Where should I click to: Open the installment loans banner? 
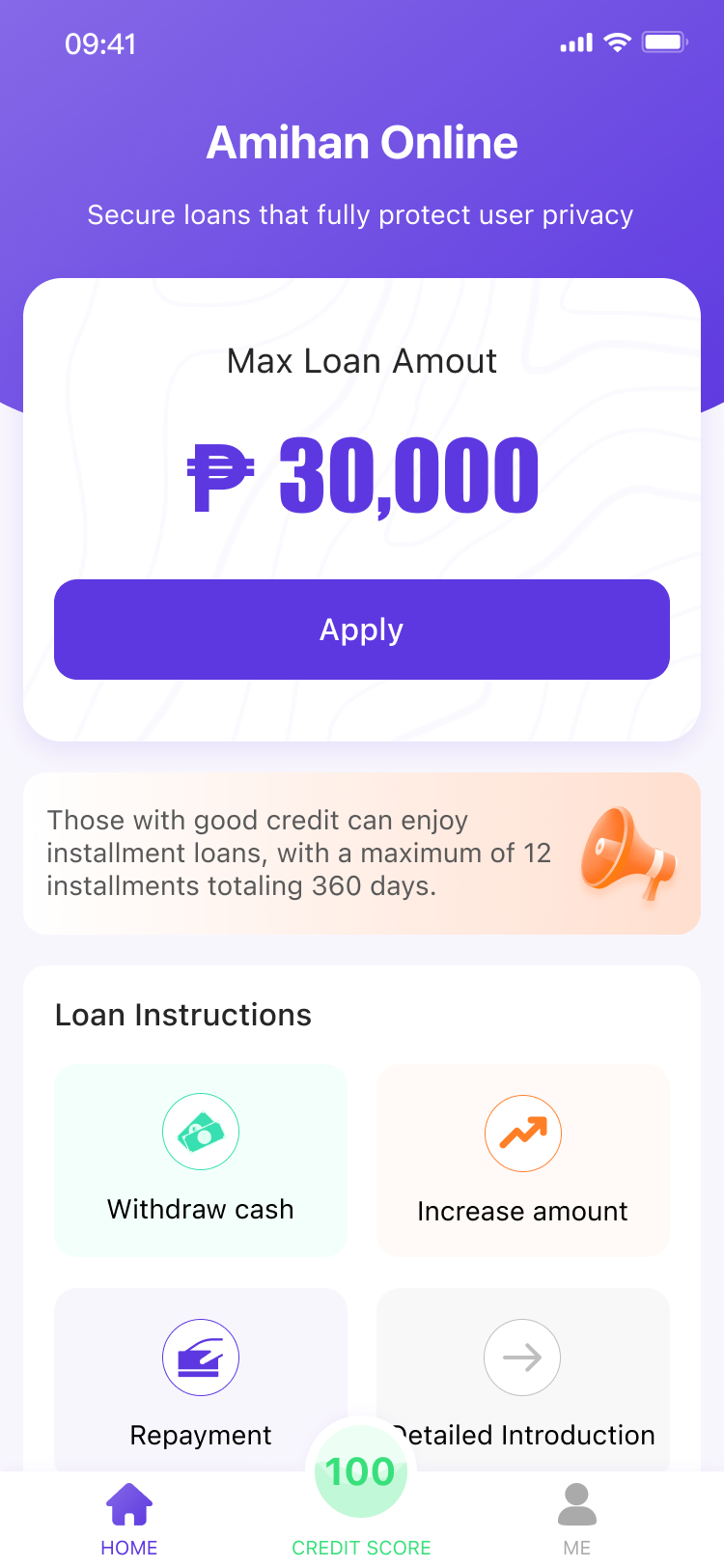(x=361, y=854)
